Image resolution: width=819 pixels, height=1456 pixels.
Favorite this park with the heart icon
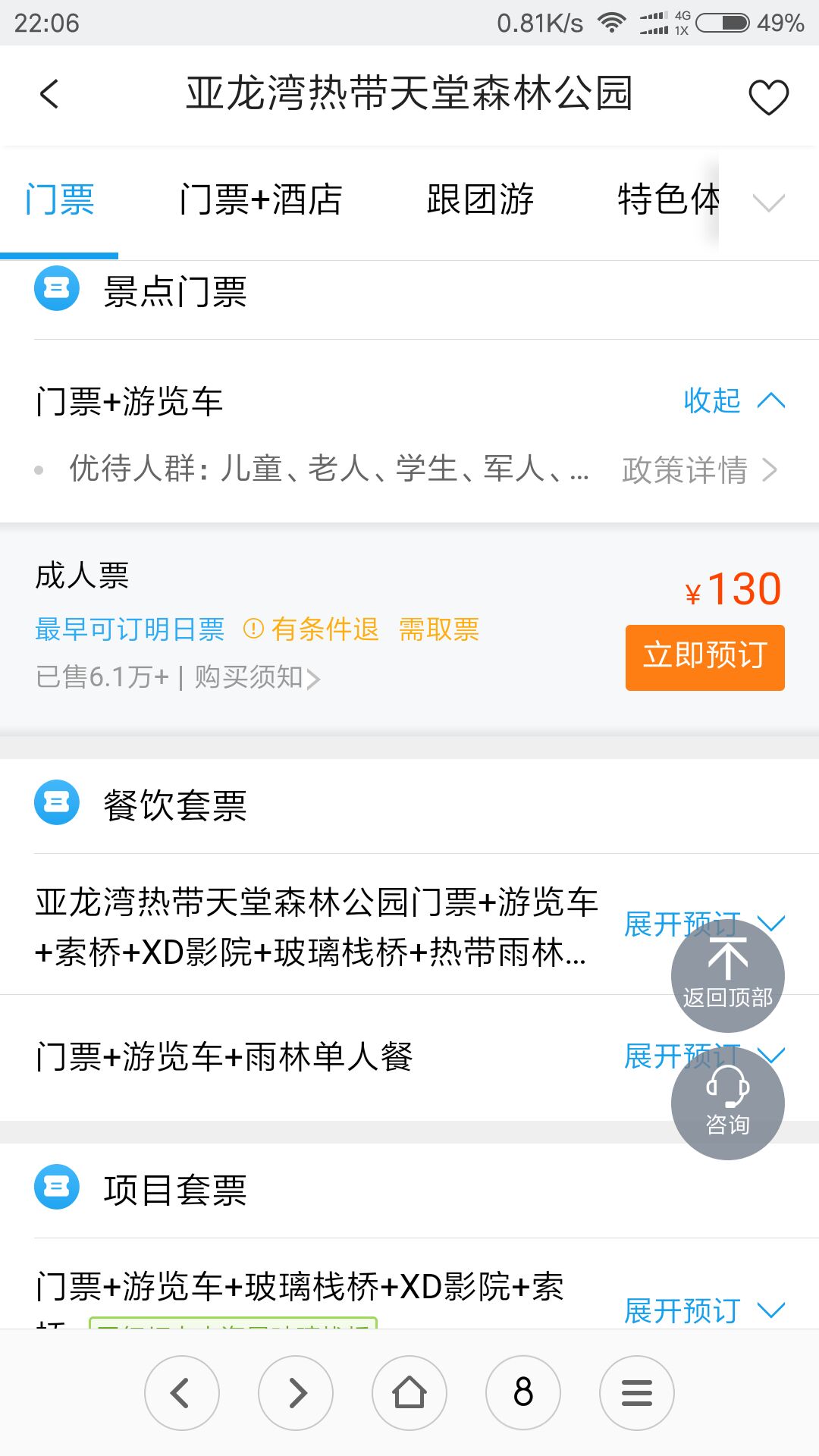768,96
